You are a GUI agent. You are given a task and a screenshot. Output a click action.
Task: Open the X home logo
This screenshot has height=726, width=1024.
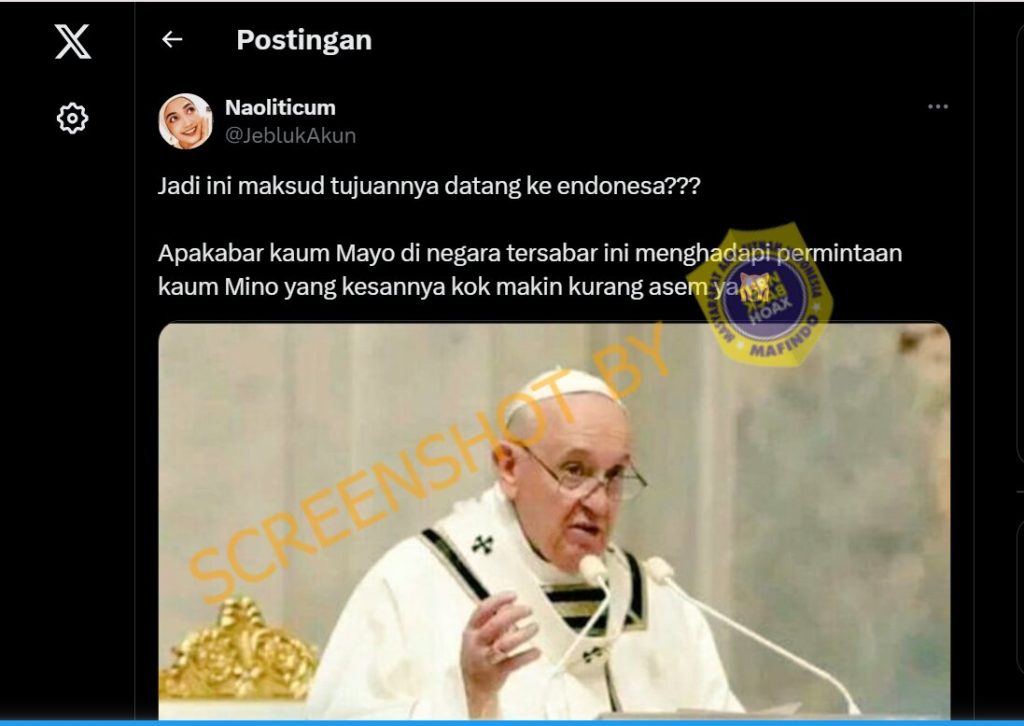pyautogui.click(x=72, y=41)
